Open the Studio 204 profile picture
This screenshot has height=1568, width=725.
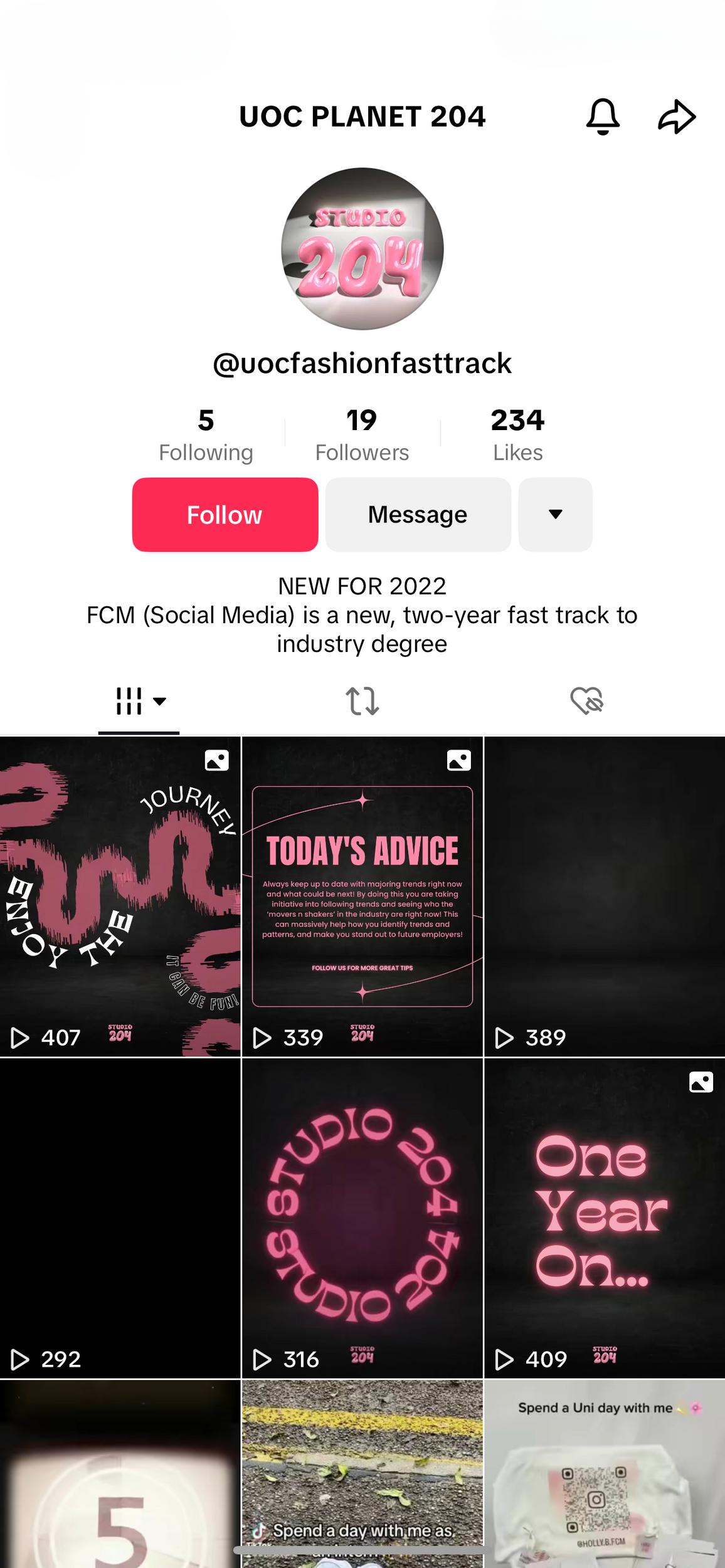[362, 249]
